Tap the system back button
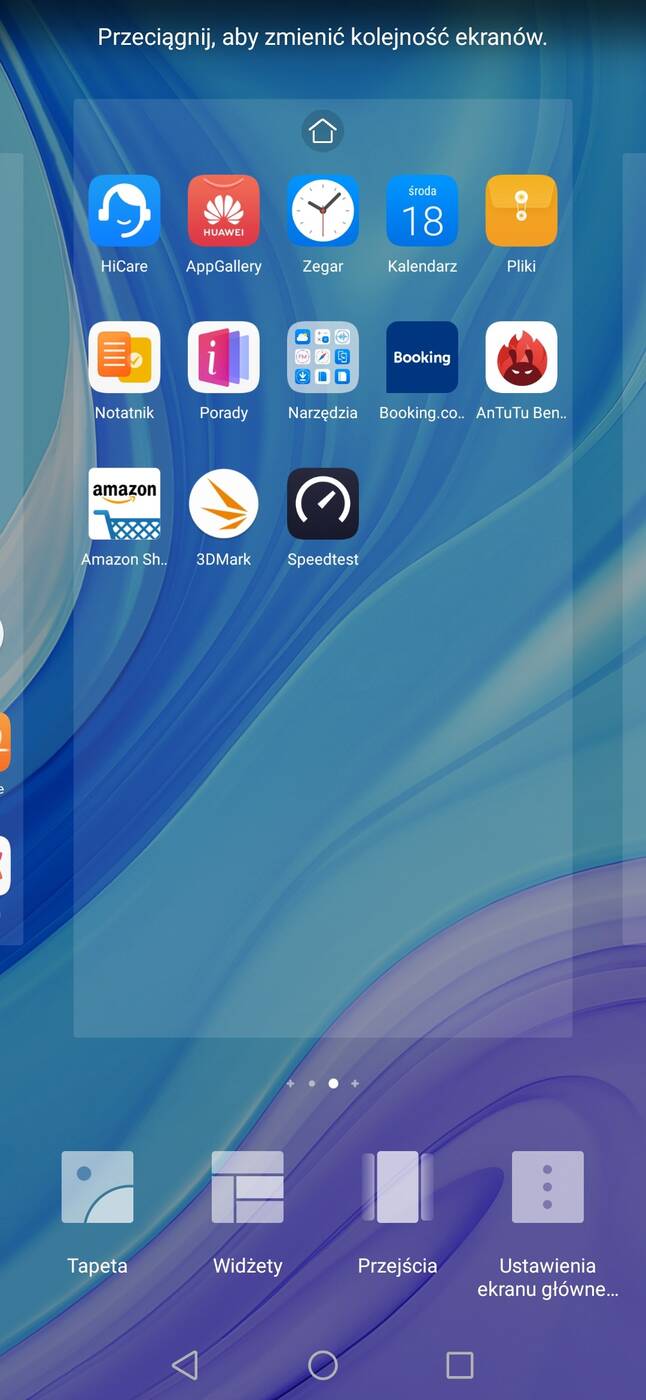 (x=185, y=1365)
